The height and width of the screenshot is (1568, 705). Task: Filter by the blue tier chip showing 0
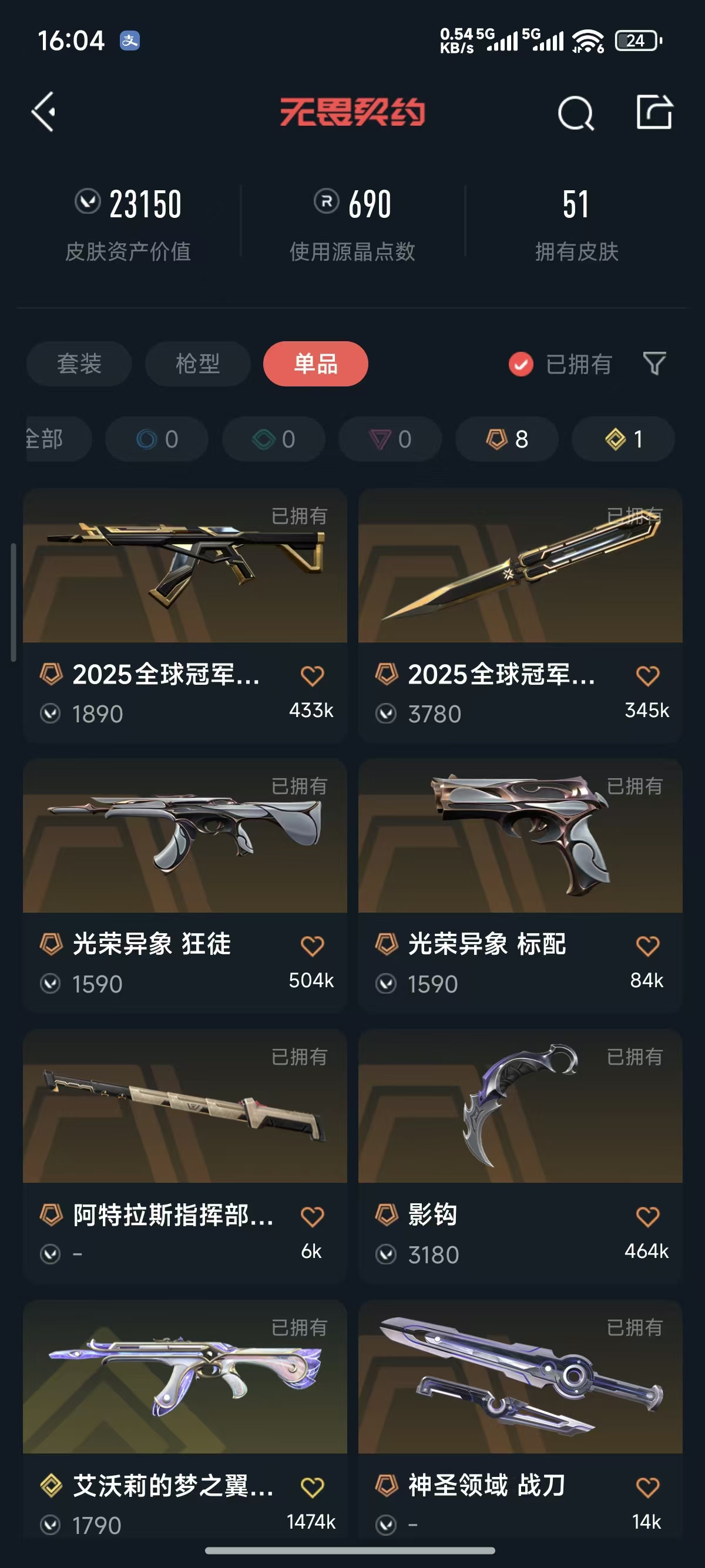[157, 439]
